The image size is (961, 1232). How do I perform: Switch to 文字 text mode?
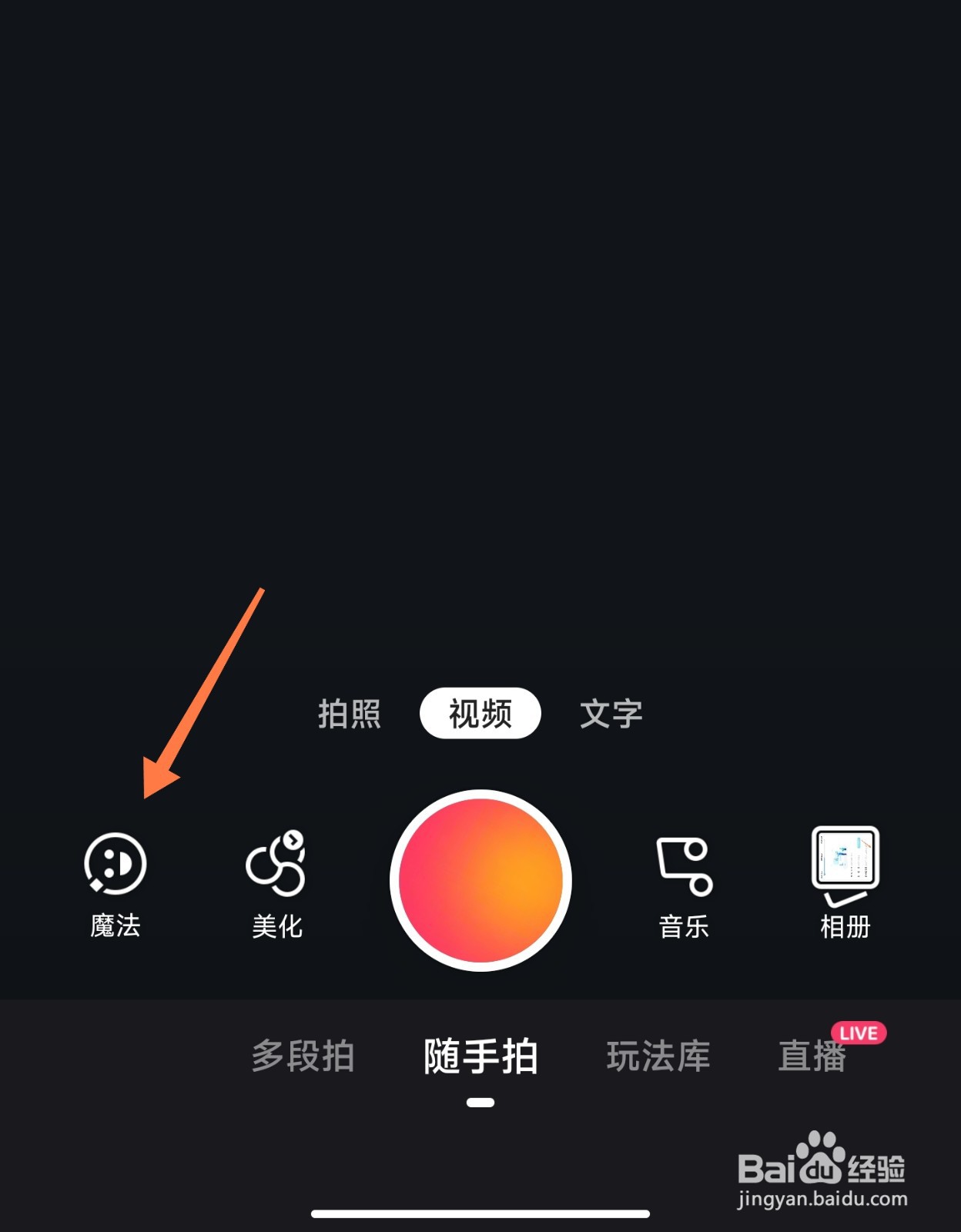[x=612, y=714]
